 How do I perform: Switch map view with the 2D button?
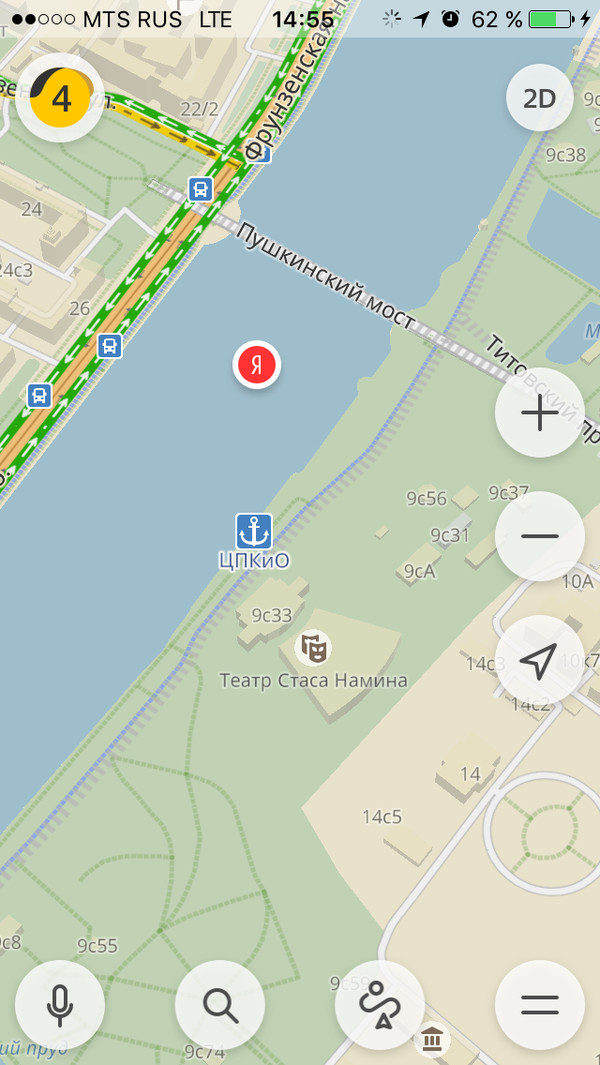(x=539, y=98)
